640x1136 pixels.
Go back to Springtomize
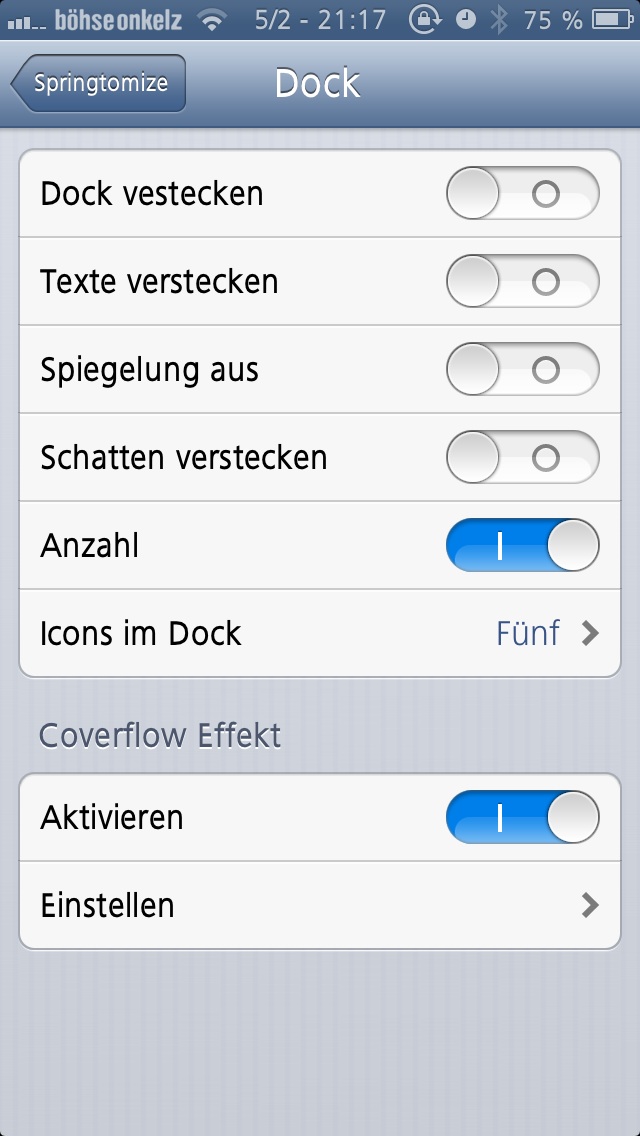(98, 83)
